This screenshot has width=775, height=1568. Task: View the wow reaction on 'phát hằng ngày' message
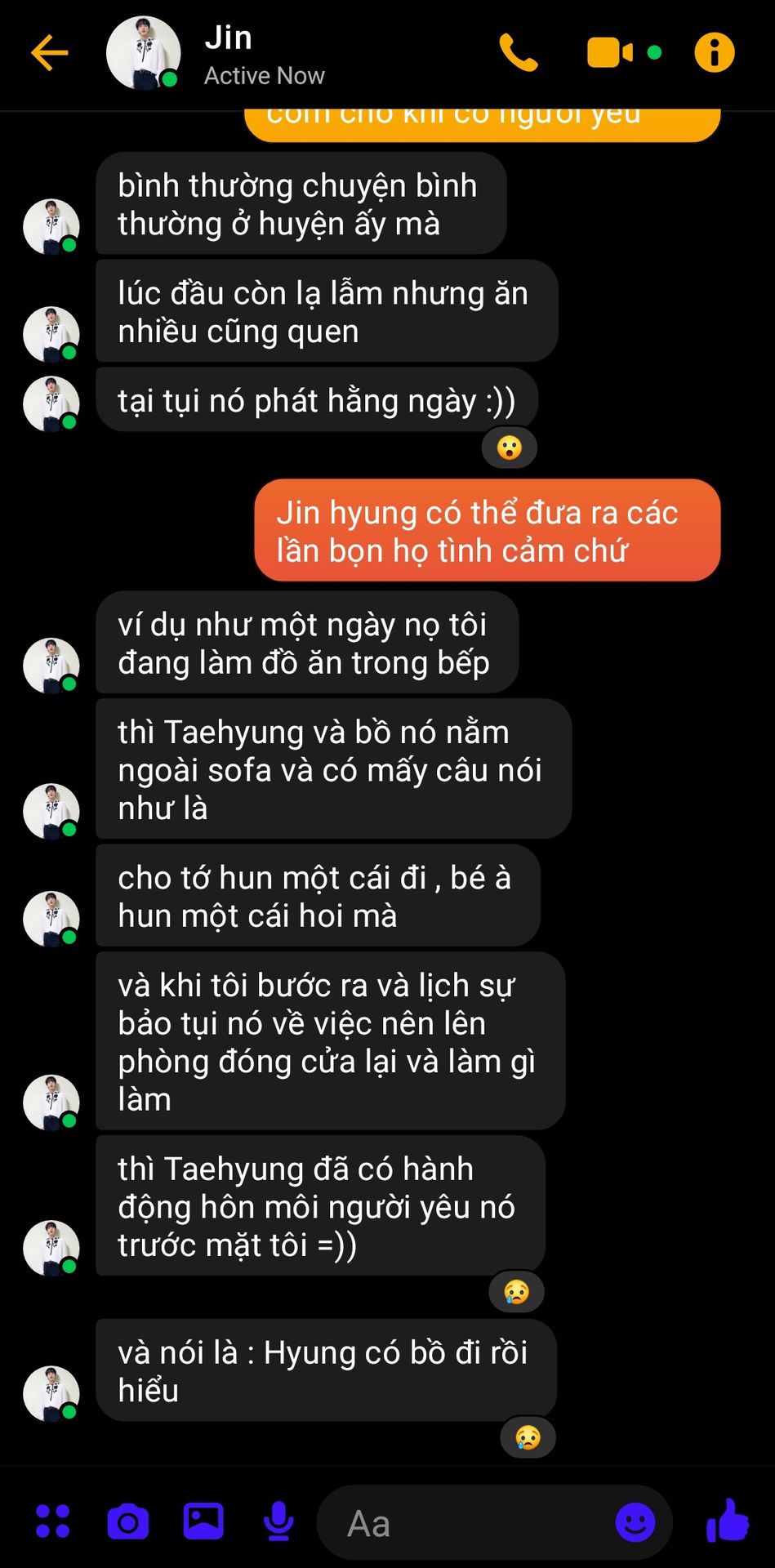tap(510, 448)
